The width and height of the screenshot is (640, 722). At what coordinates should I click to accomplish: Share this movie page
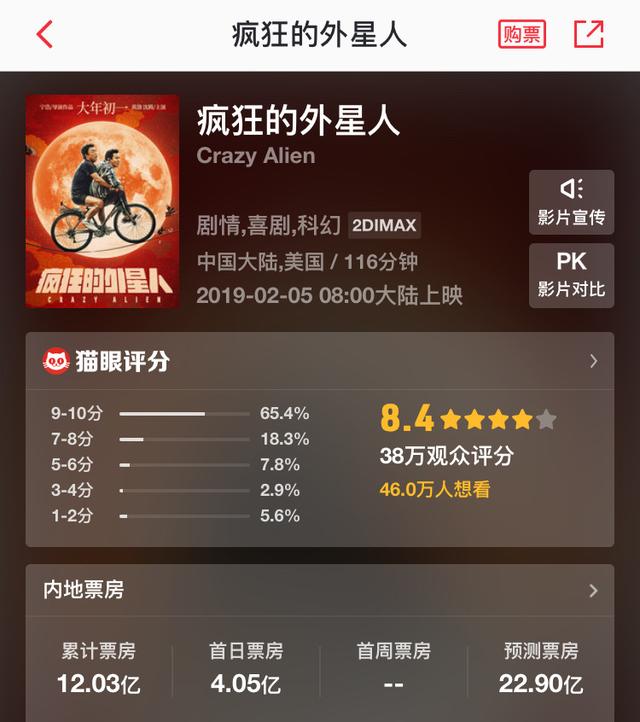(589, 34)
